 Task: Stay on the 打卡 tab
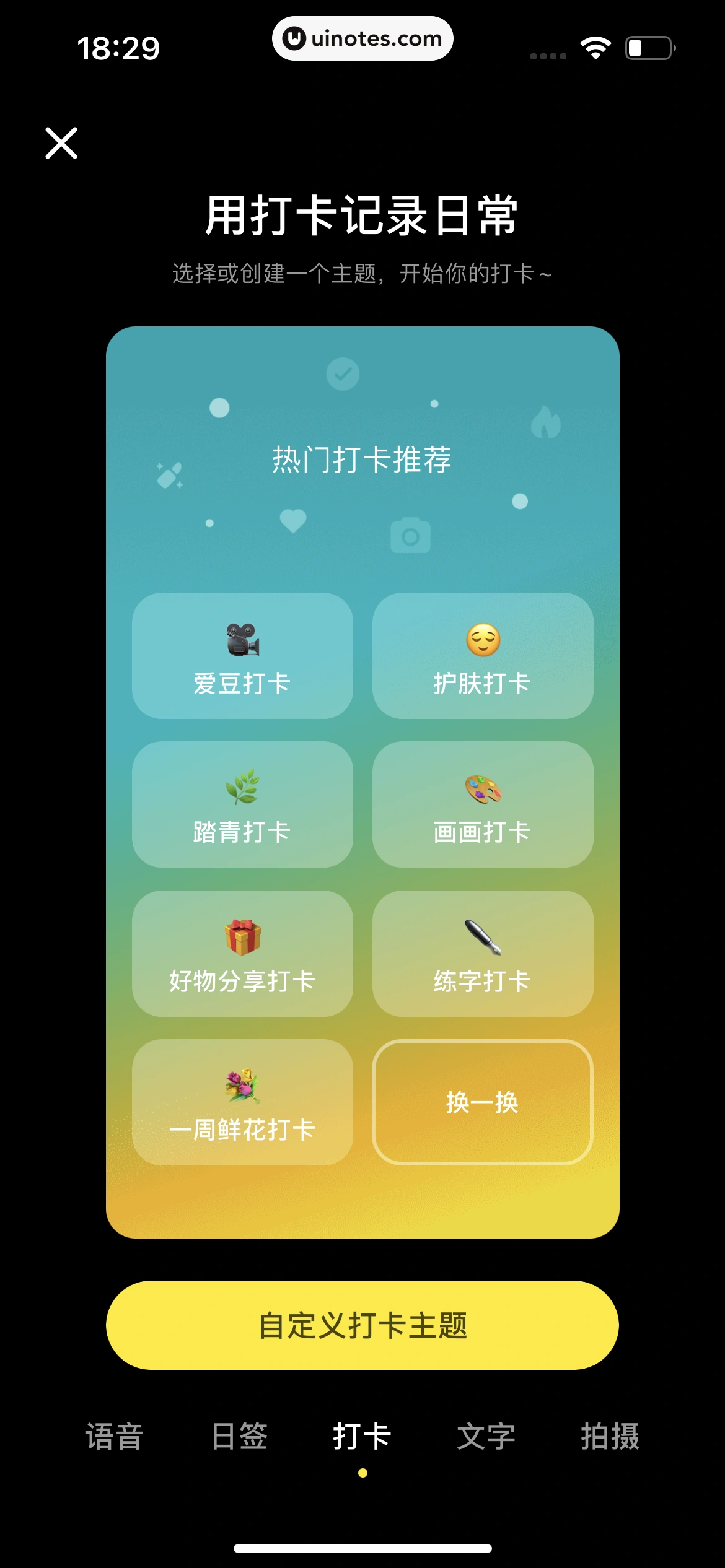362,1437
